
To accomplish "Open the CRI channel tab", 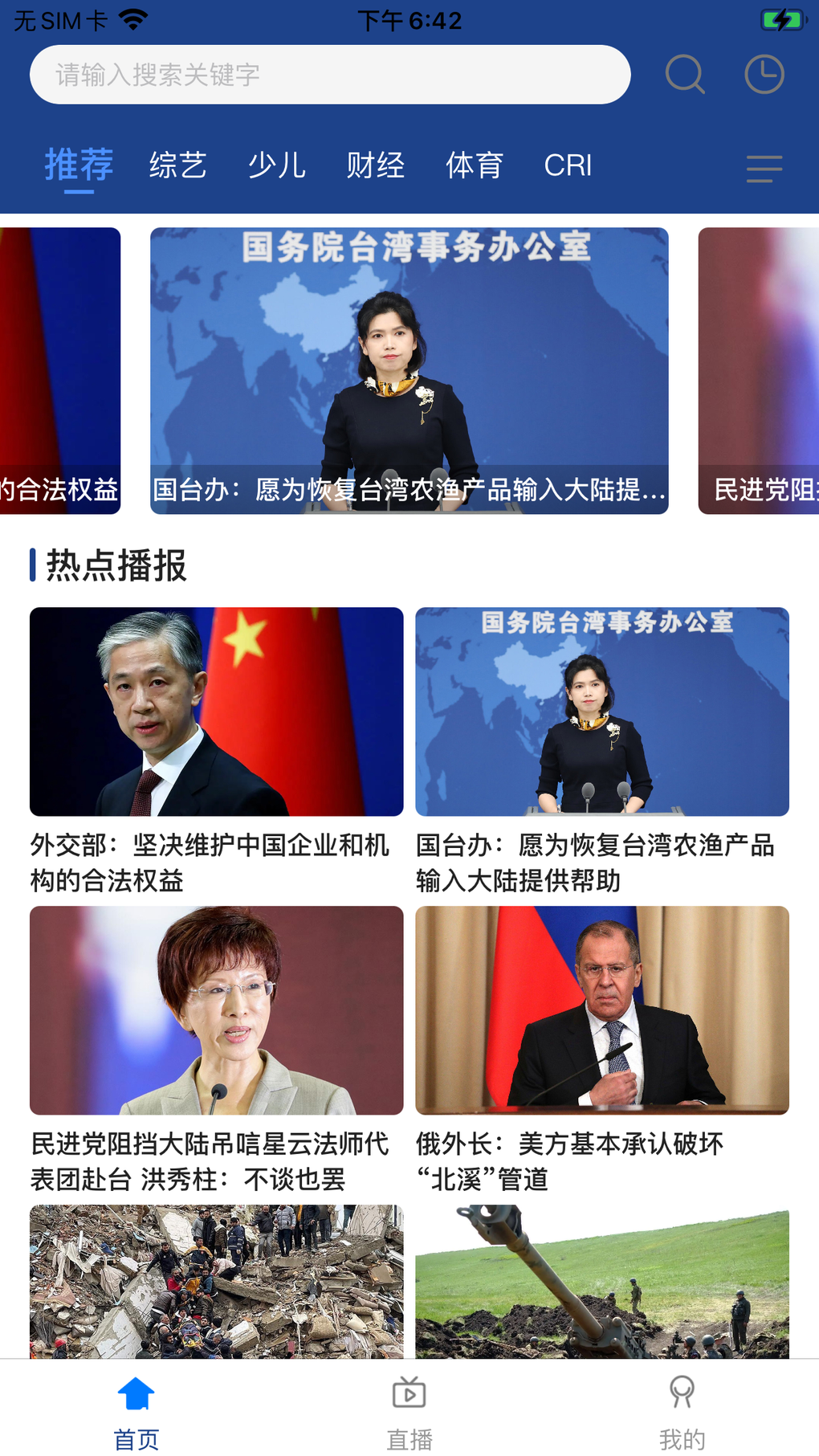I will [568, 165].
